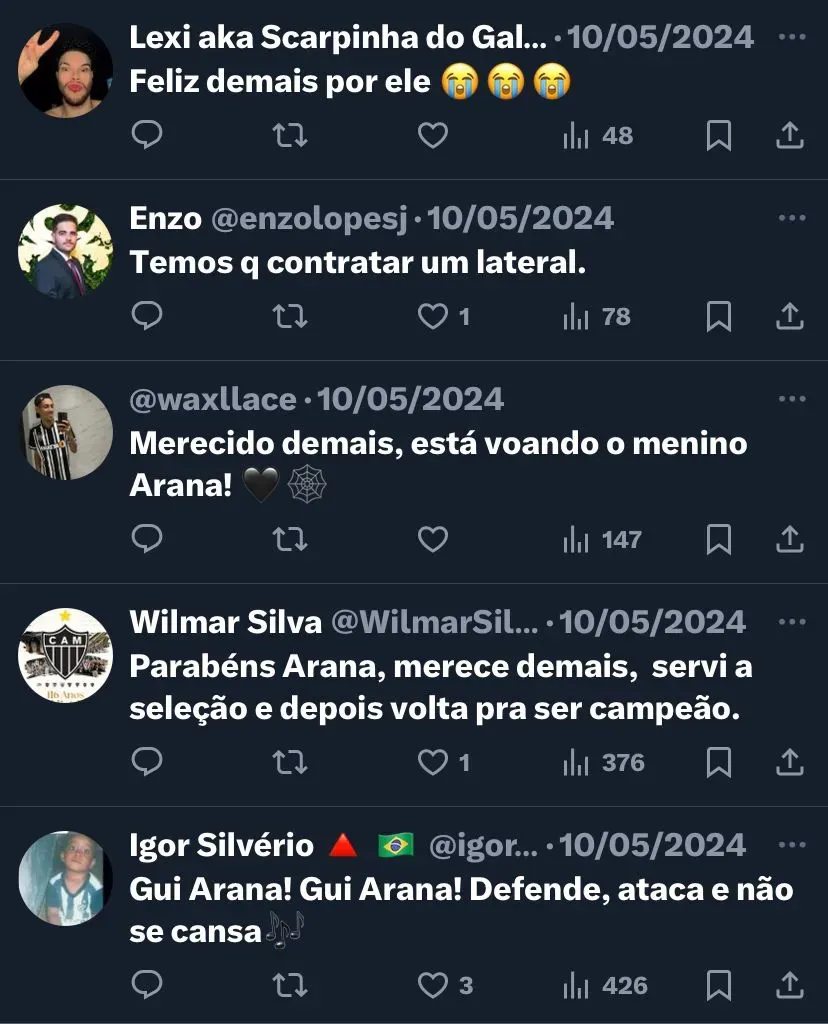
Task: Open Igor Silvério's profile picture
Action: click(66, 878)
